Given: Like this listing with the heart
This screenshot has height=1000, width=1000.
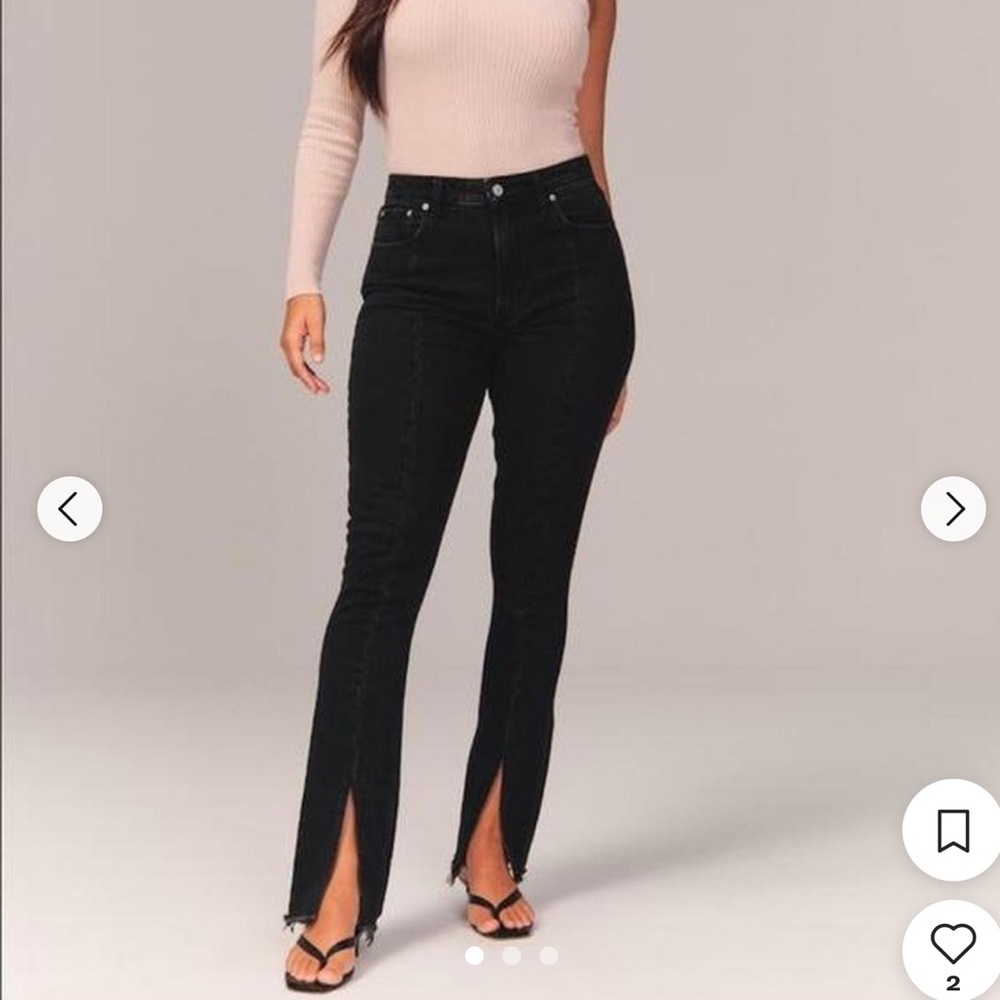Looking at the screenshot, I should [x=952, y=943].
